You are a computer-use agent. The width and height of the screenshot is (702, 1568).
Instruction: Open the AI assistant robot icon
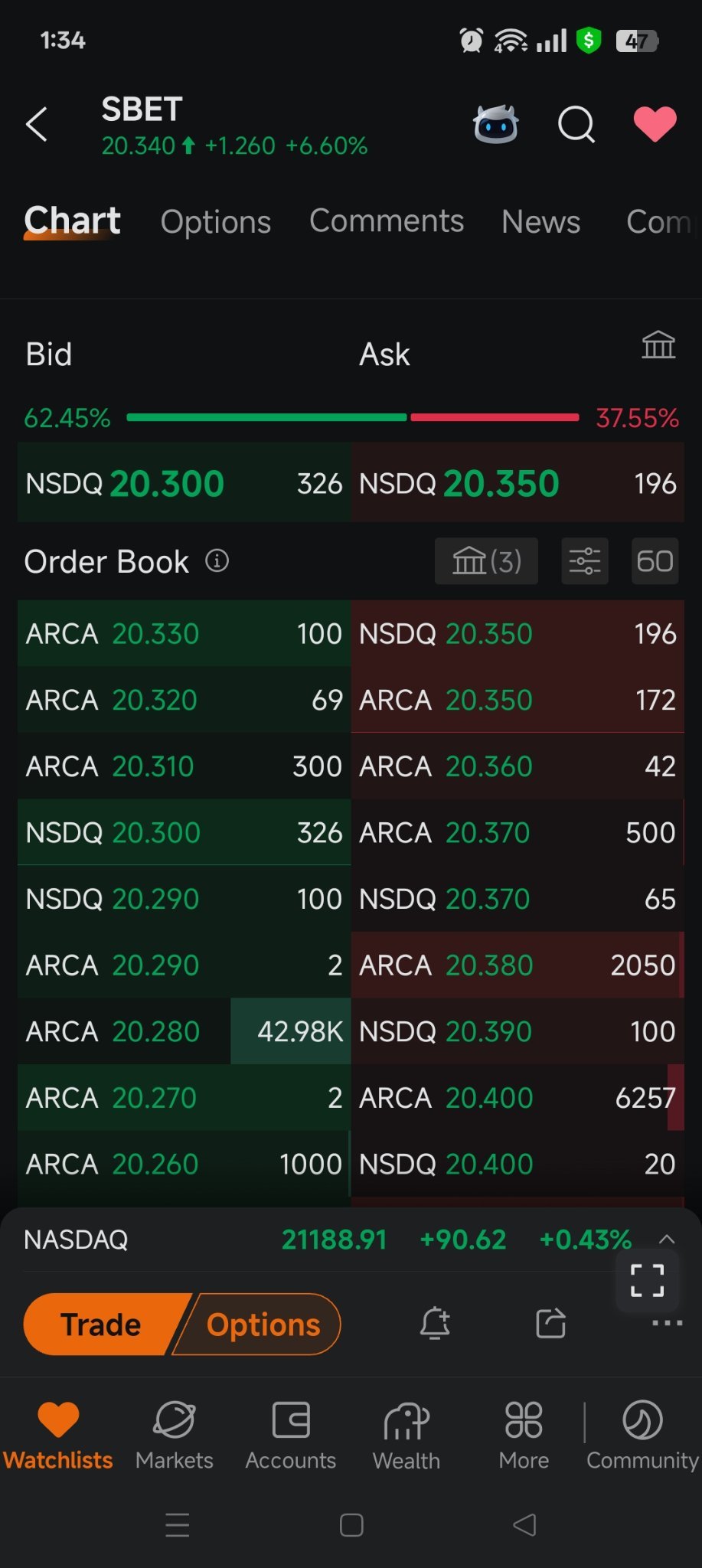[496, 124]
